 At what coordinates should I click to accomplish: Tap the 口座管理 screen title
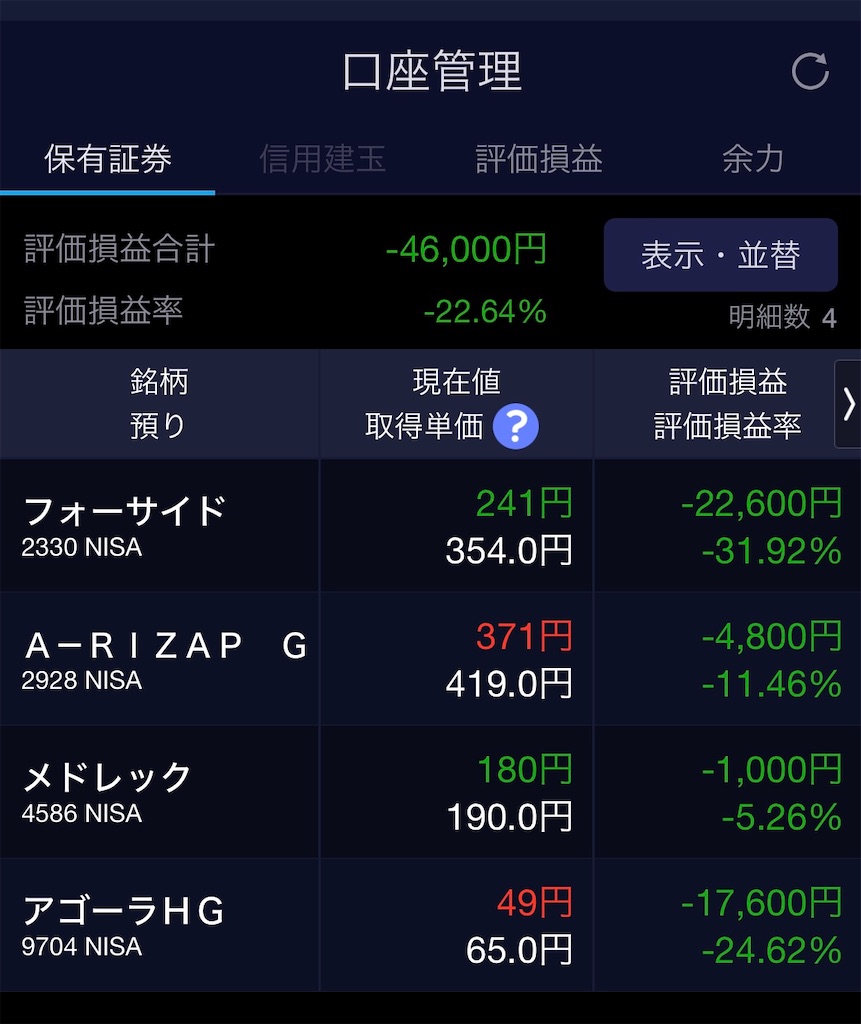point(430,70)
